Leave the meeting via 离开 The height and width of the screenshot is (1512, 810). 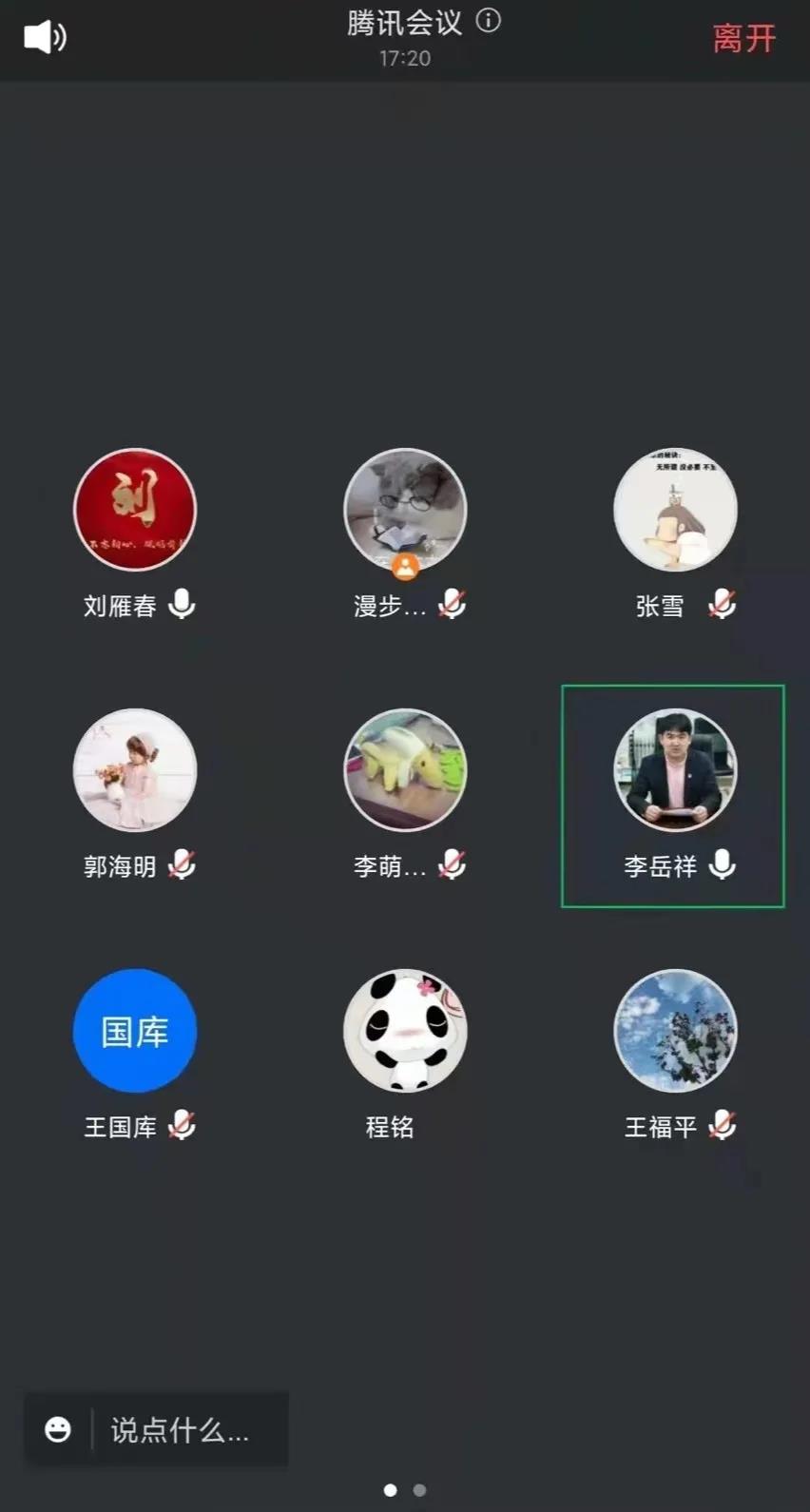(x=743, y=38)
